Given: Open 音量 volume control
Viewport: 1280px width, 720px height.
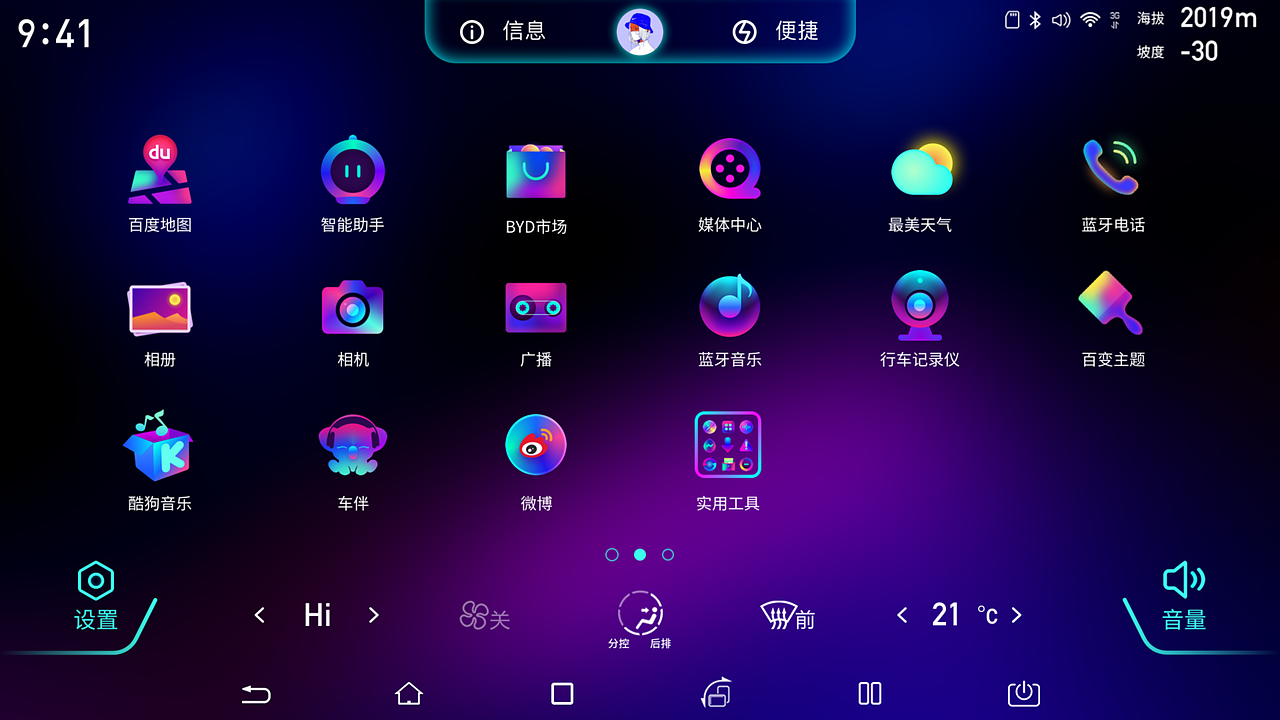Looking at the screenshot, I should tap(1184, 597).
